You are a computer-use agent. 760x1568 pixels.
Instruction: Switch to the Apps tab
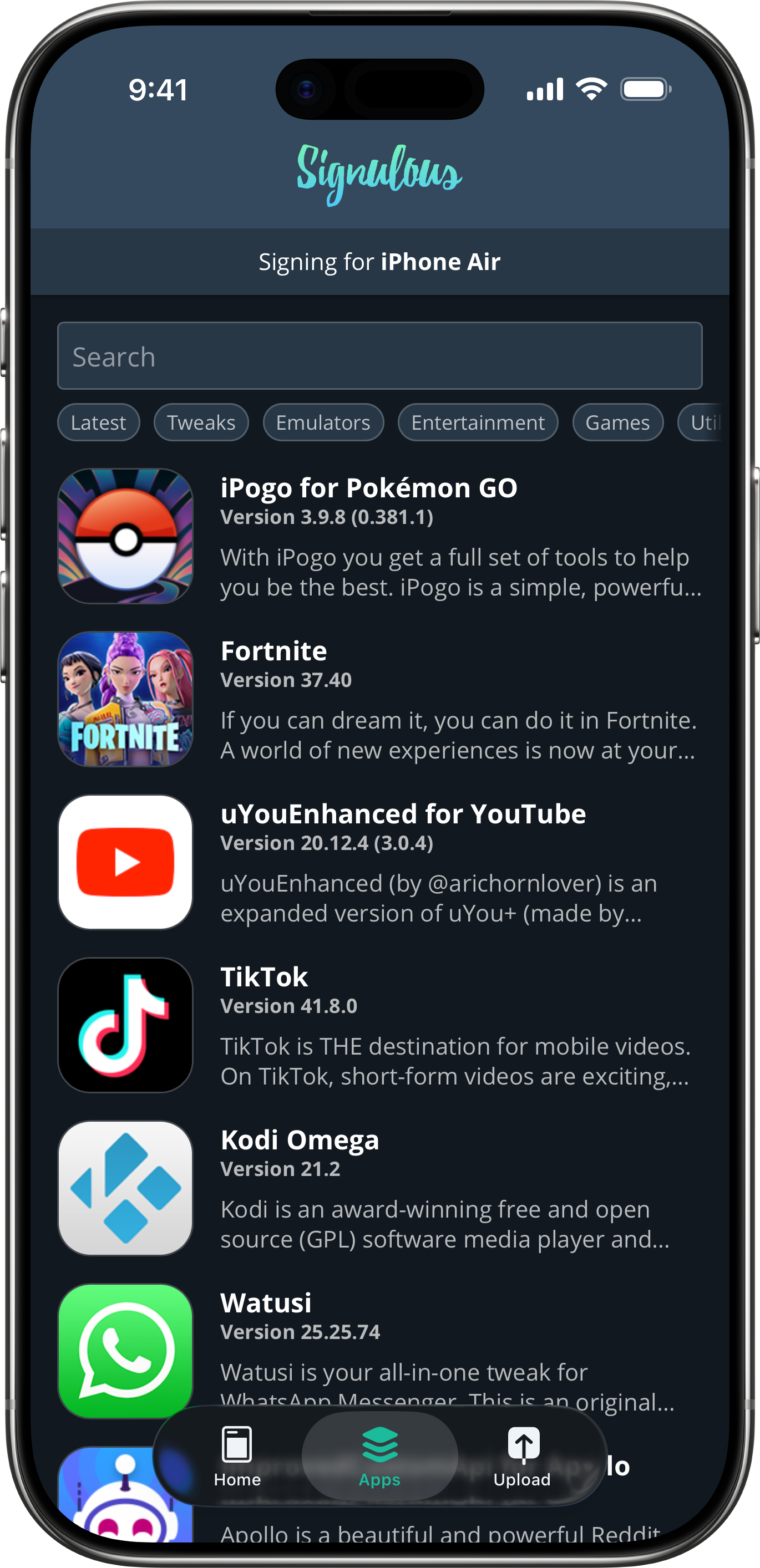tap(379, 1457)
